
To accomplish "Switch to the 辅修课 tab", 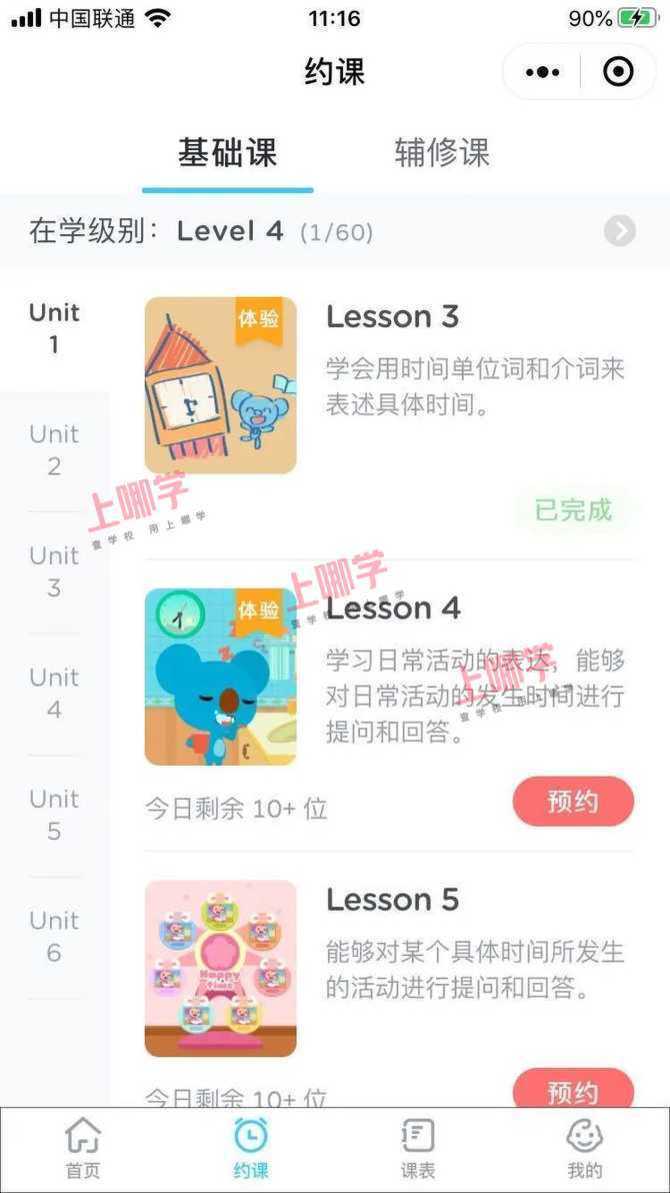I will pyautogui.click(x=442, y=153).
